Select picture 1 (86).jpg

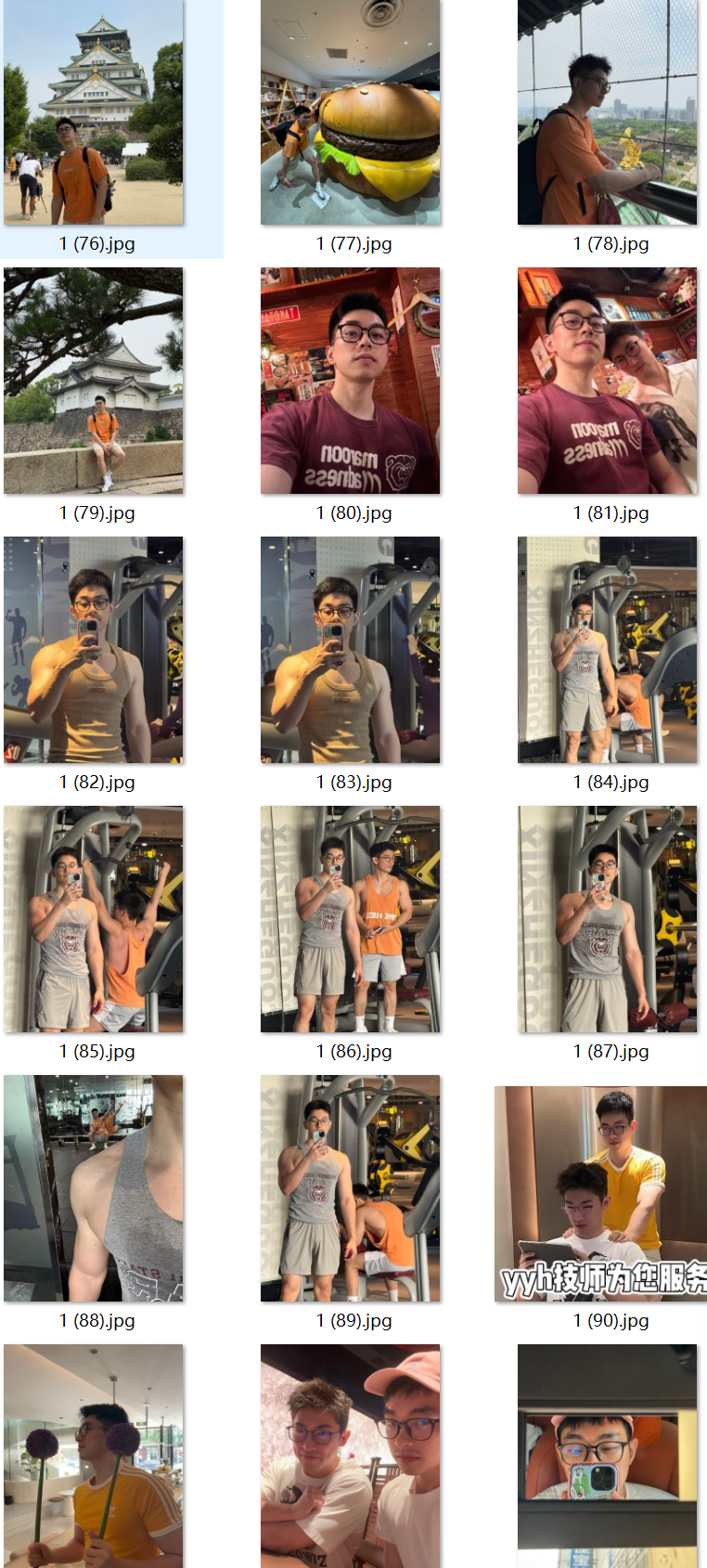point(350,919)
